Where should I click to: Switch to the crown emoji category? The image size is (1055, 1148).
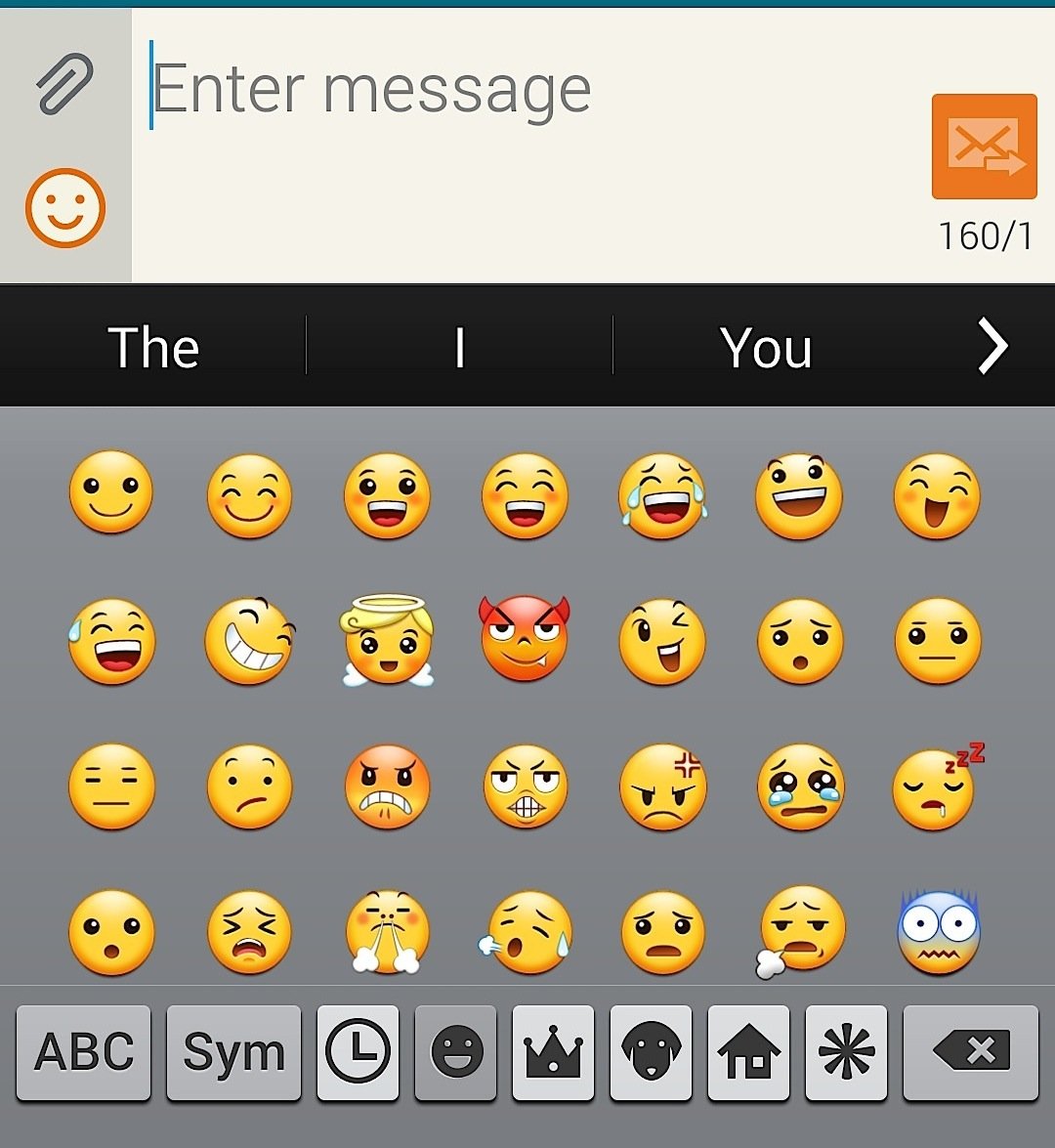click(x=553, y=1052)
